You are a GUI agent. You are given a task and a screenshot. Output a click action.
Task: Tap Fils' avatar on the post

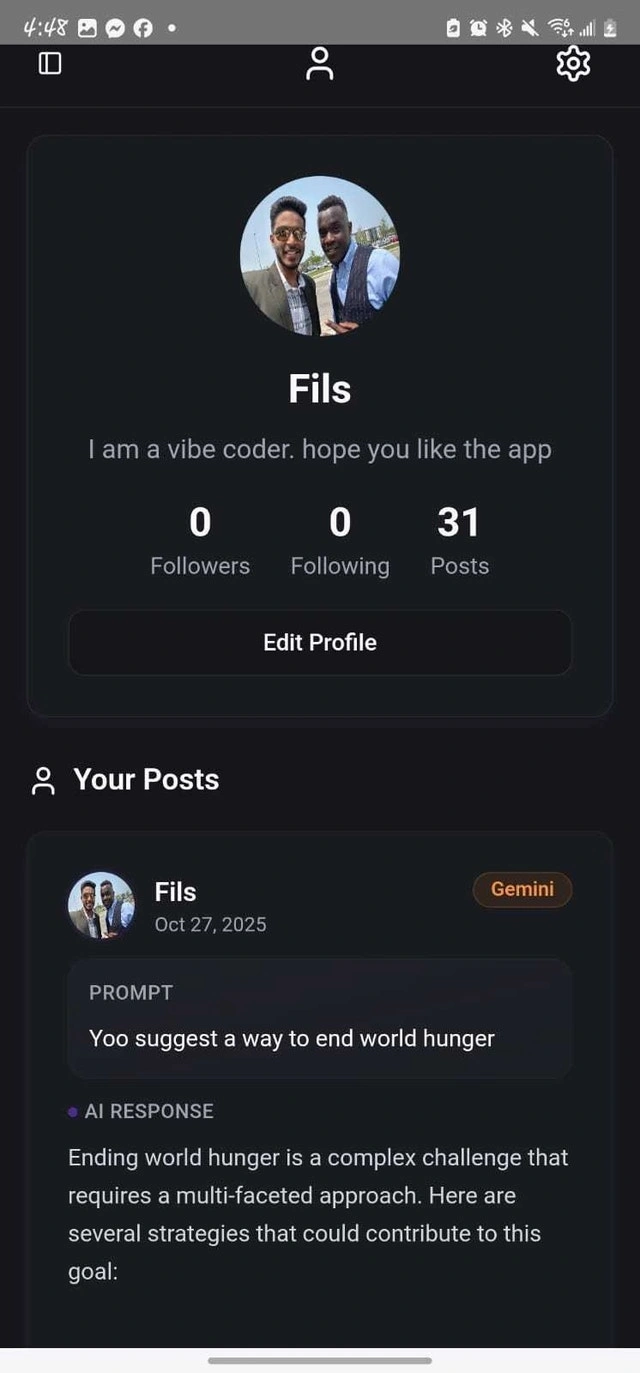point(101,905)
